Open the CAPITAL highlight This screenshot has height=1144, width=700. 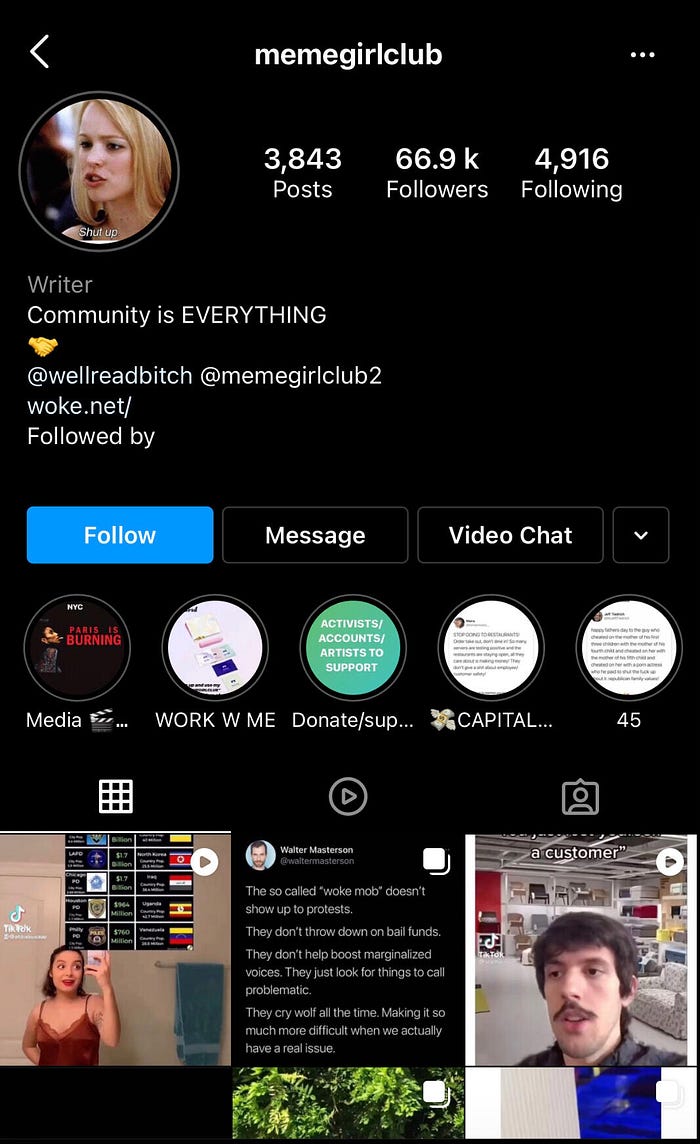coord(491,648)
